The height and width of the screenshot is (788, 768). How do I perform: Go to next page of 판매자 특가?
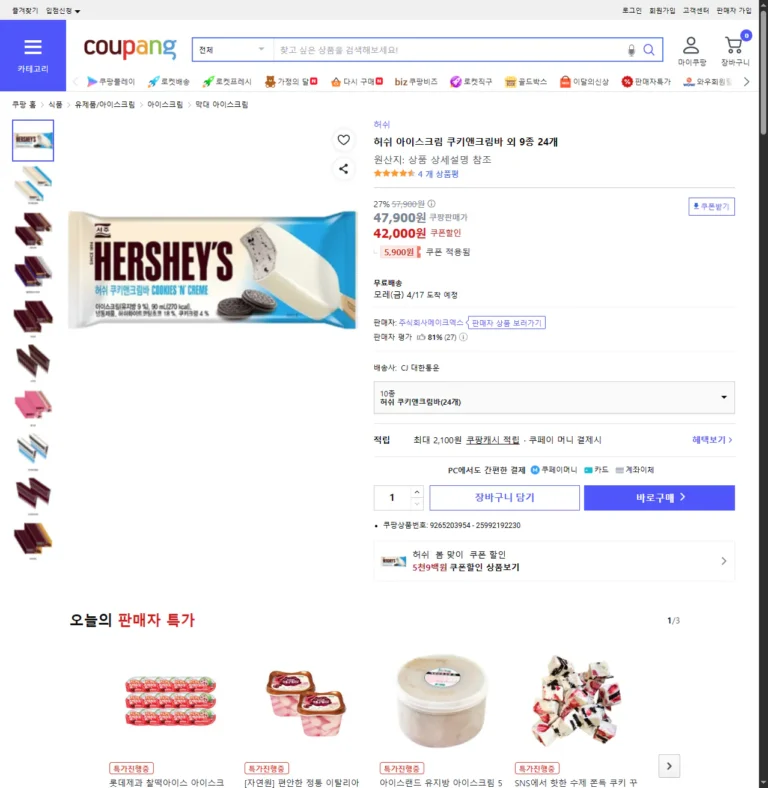click(670, 766)
